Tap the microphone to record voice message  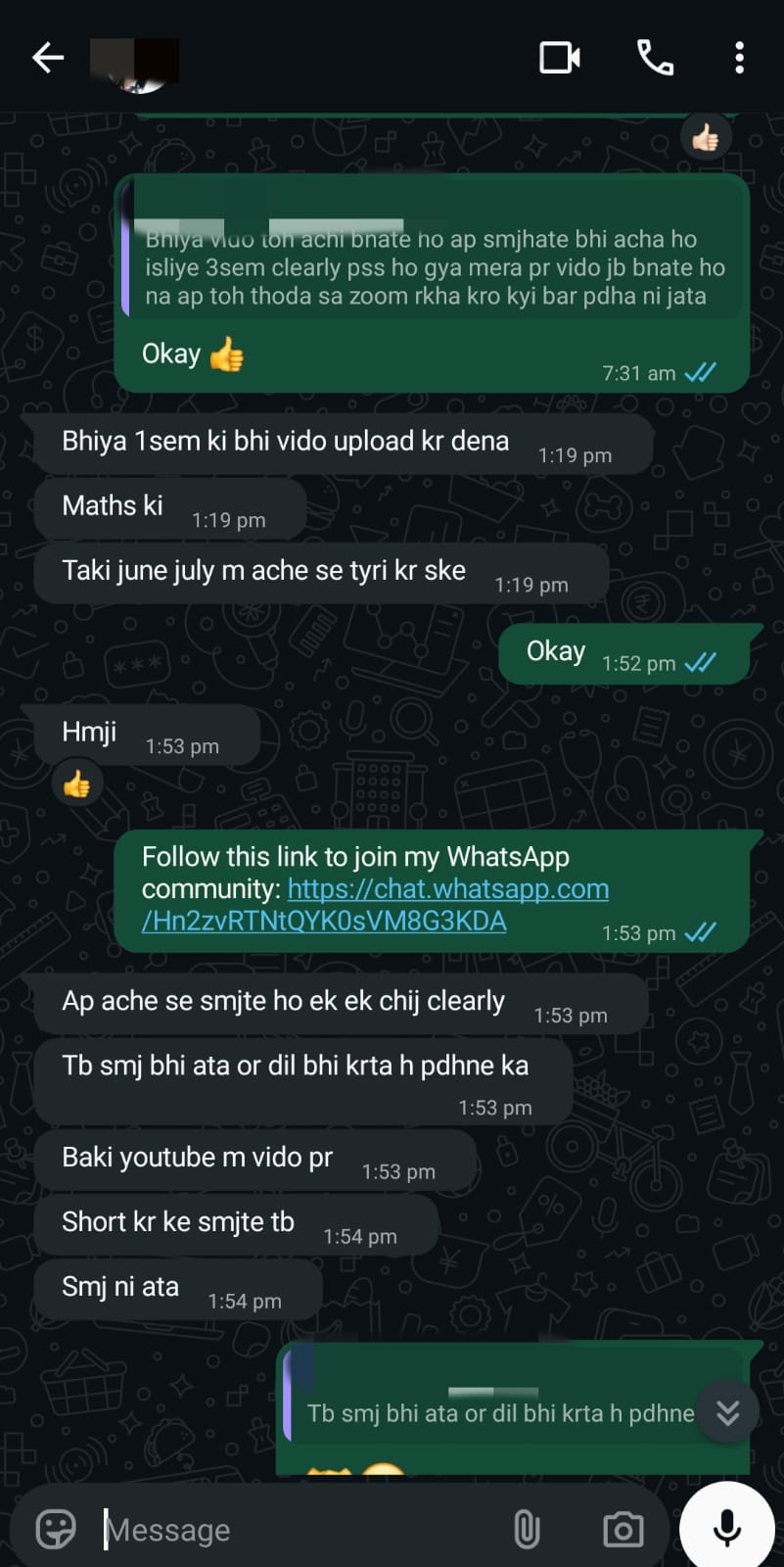coord(726,1527)
